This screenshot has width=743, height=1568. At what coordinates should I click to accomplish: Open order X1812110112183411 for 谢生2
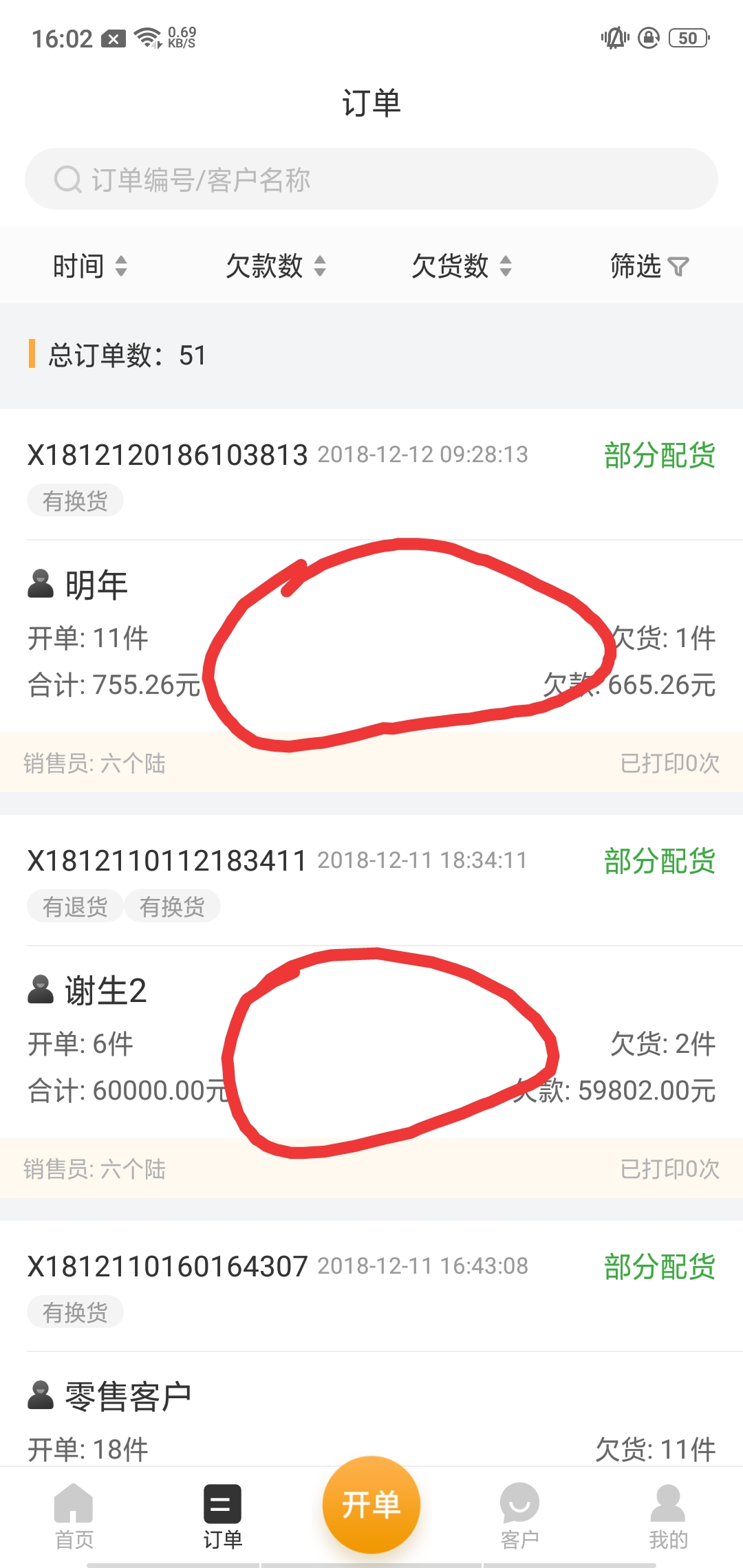pos(371,1007)
